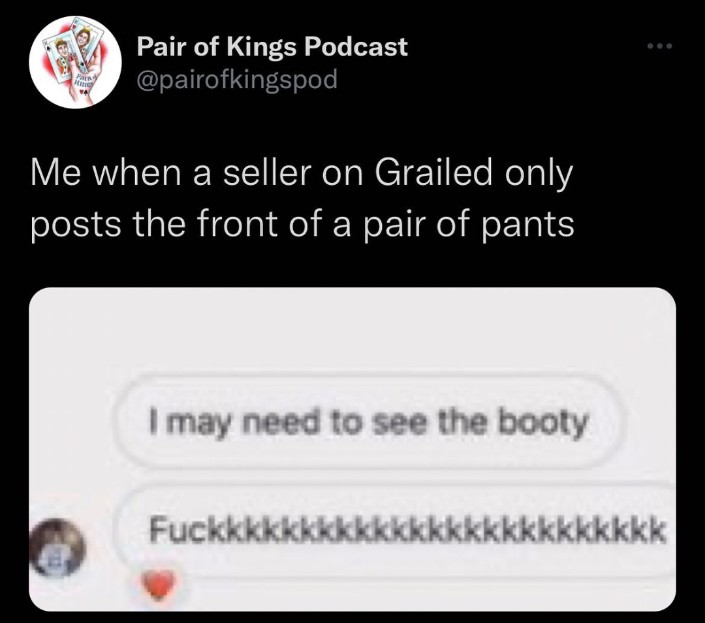Expand the attached chat screenshot image

[352, 448]
